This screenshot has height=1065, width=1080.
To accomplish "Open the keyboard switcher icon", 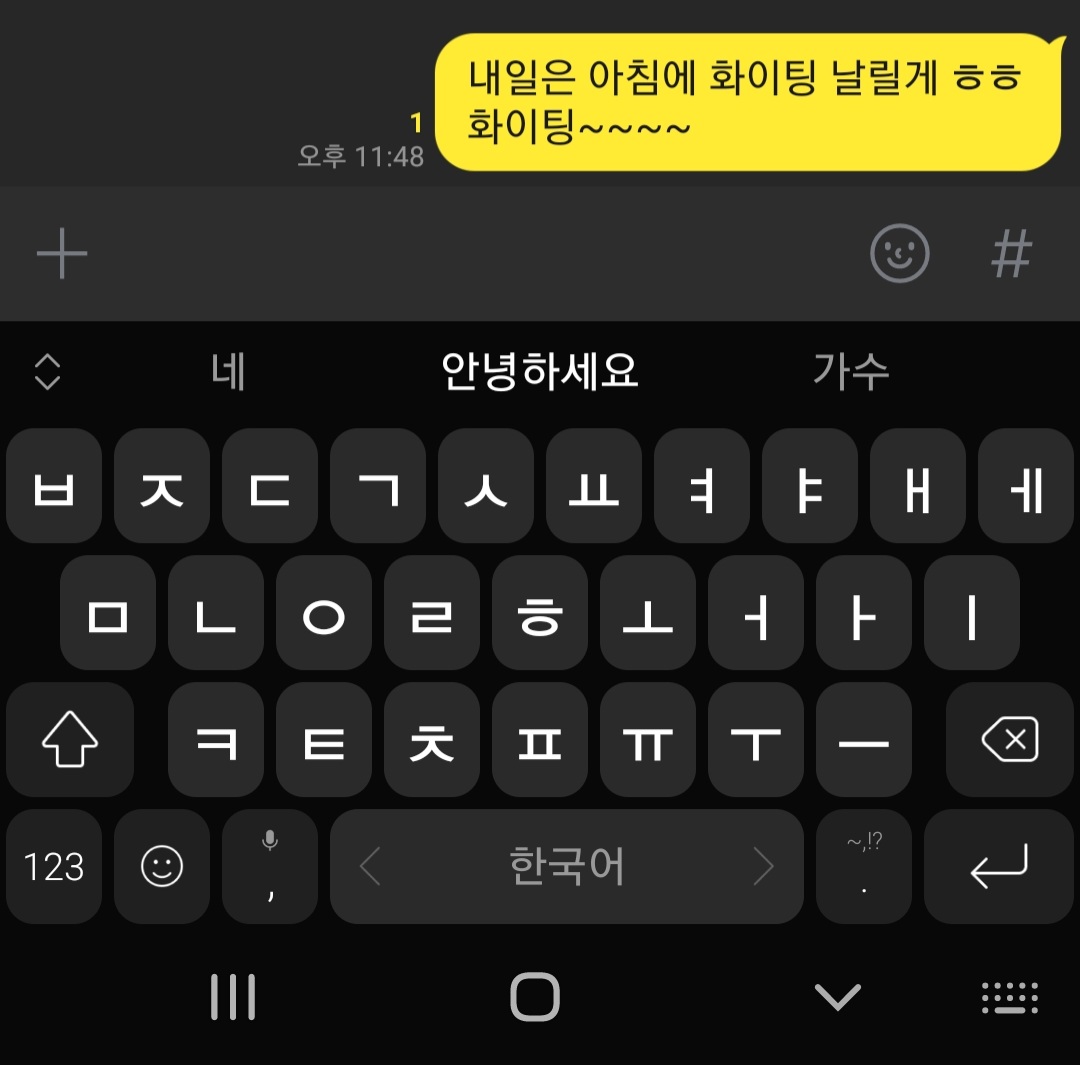I will point(1009,996).
